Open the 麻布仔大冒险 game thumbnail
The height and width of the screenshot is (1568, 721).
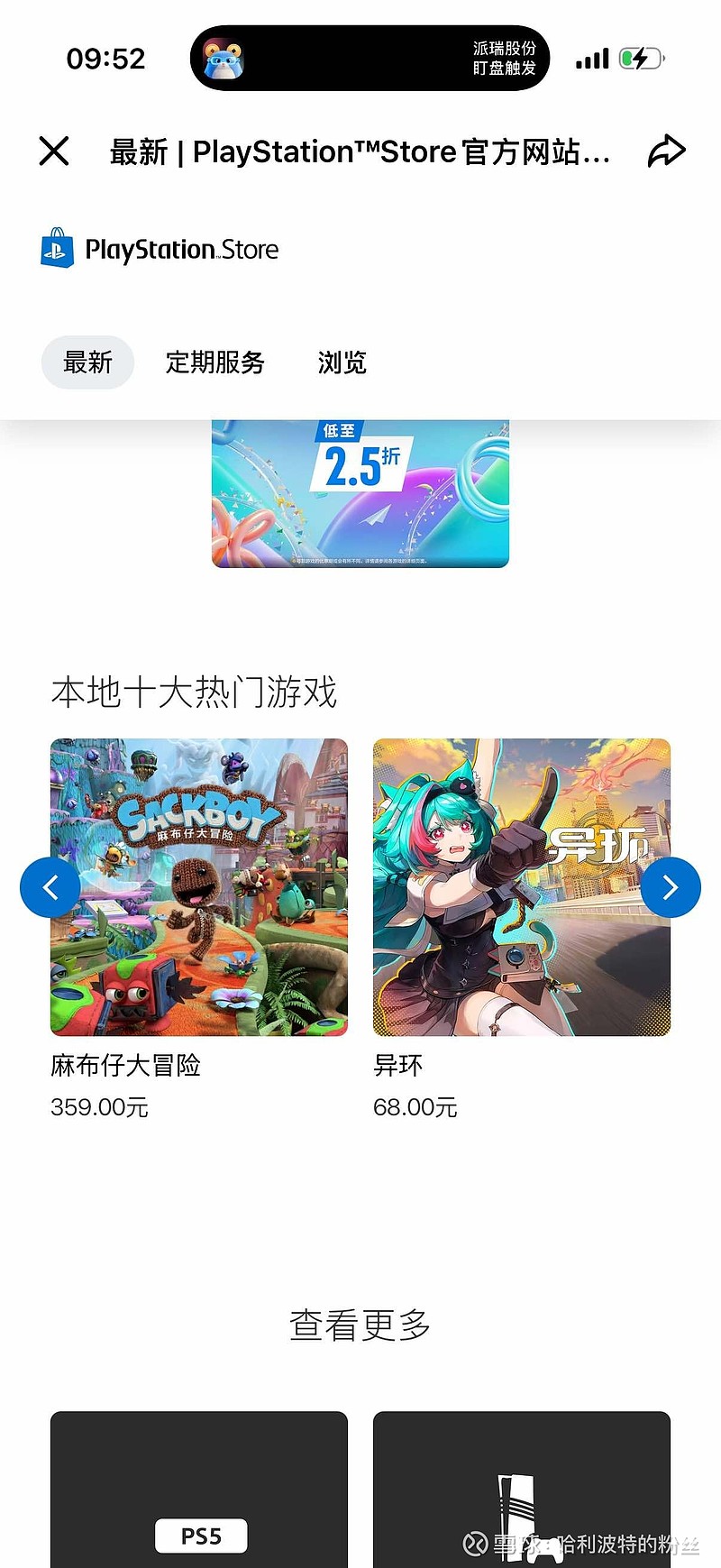[198, 887]
